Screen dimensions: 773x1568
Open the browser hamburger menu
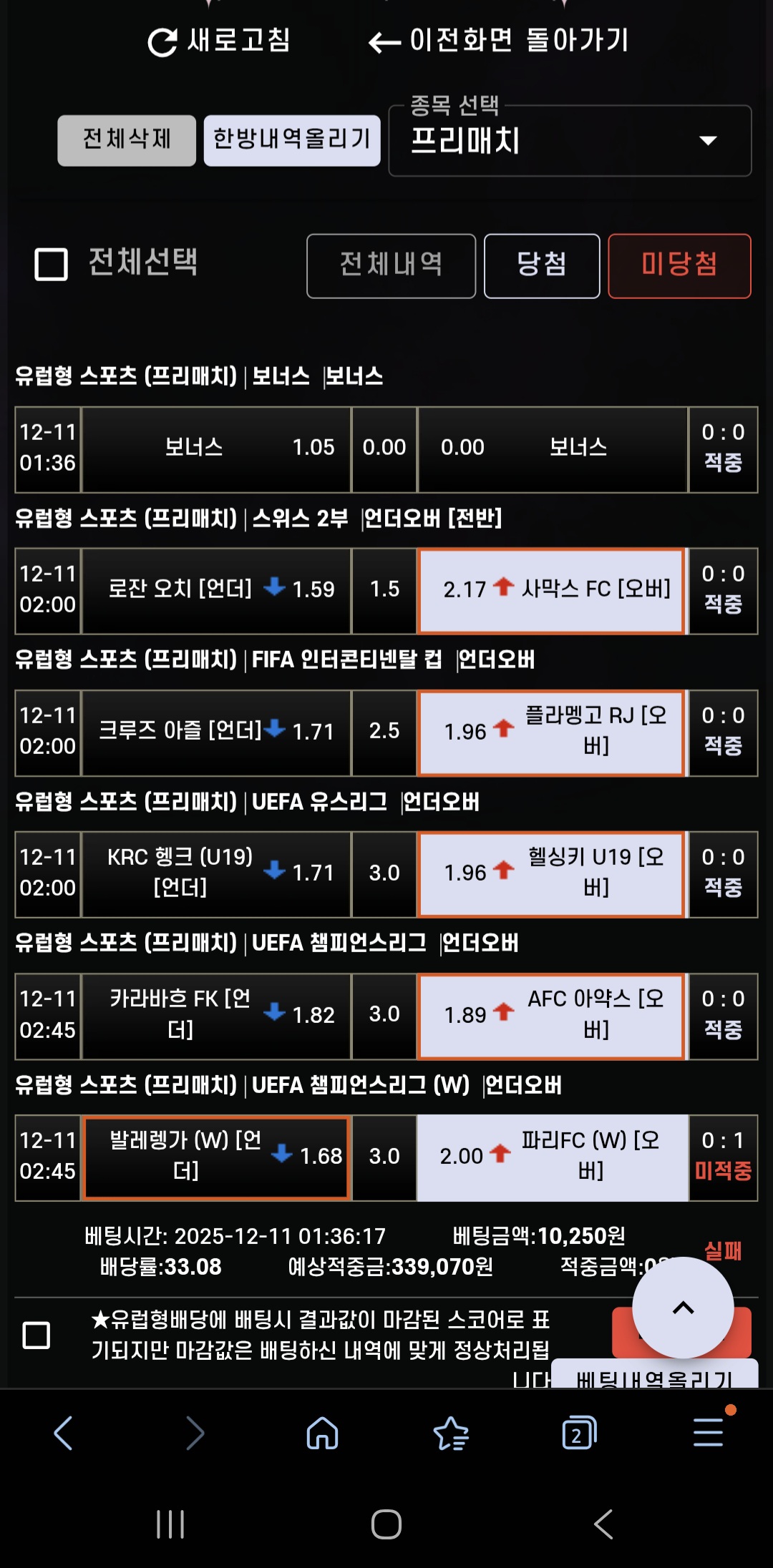(x=709, y=1433)
